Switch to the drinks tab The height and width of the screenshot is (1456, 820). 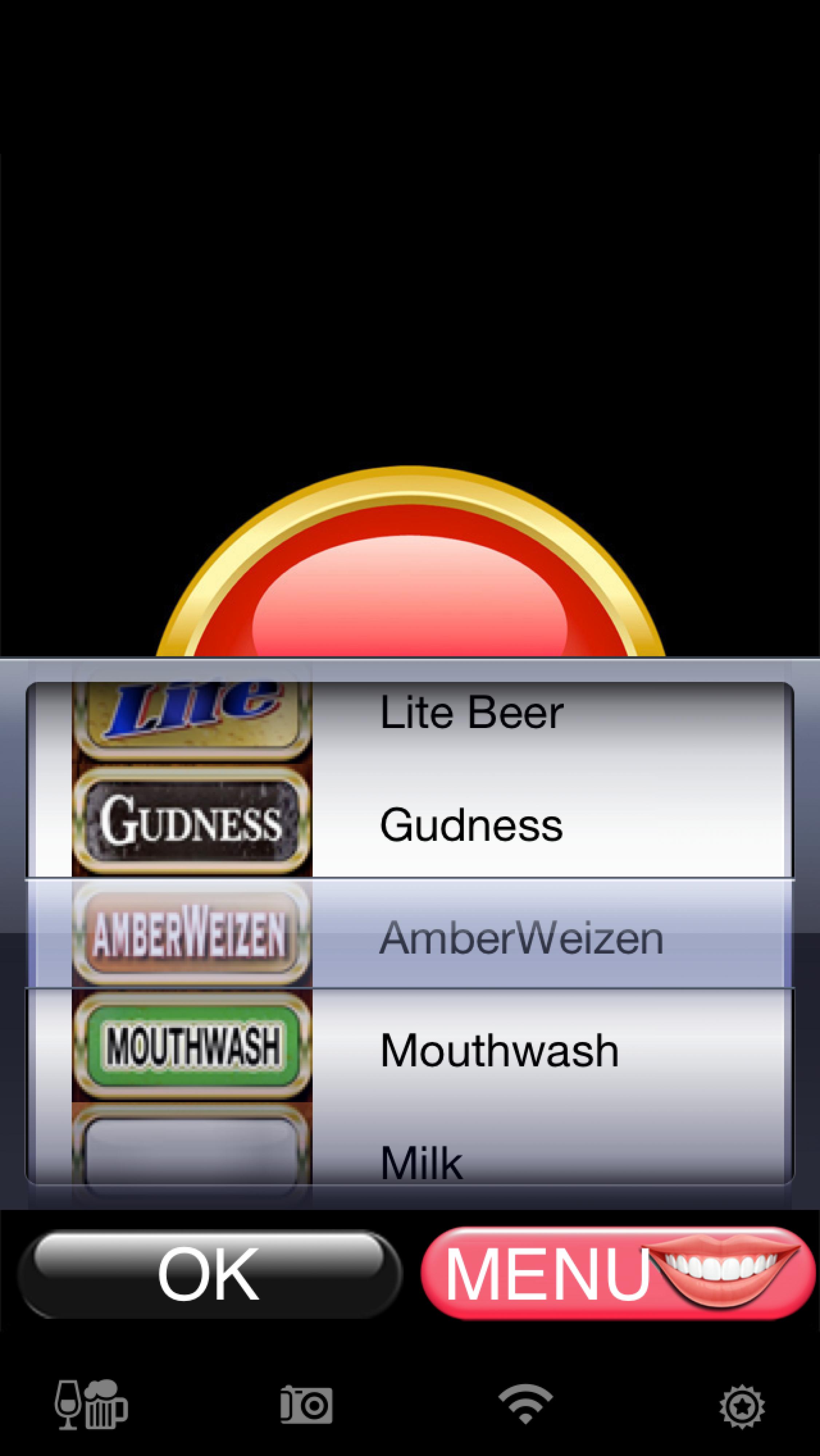tap(91, 1405)
